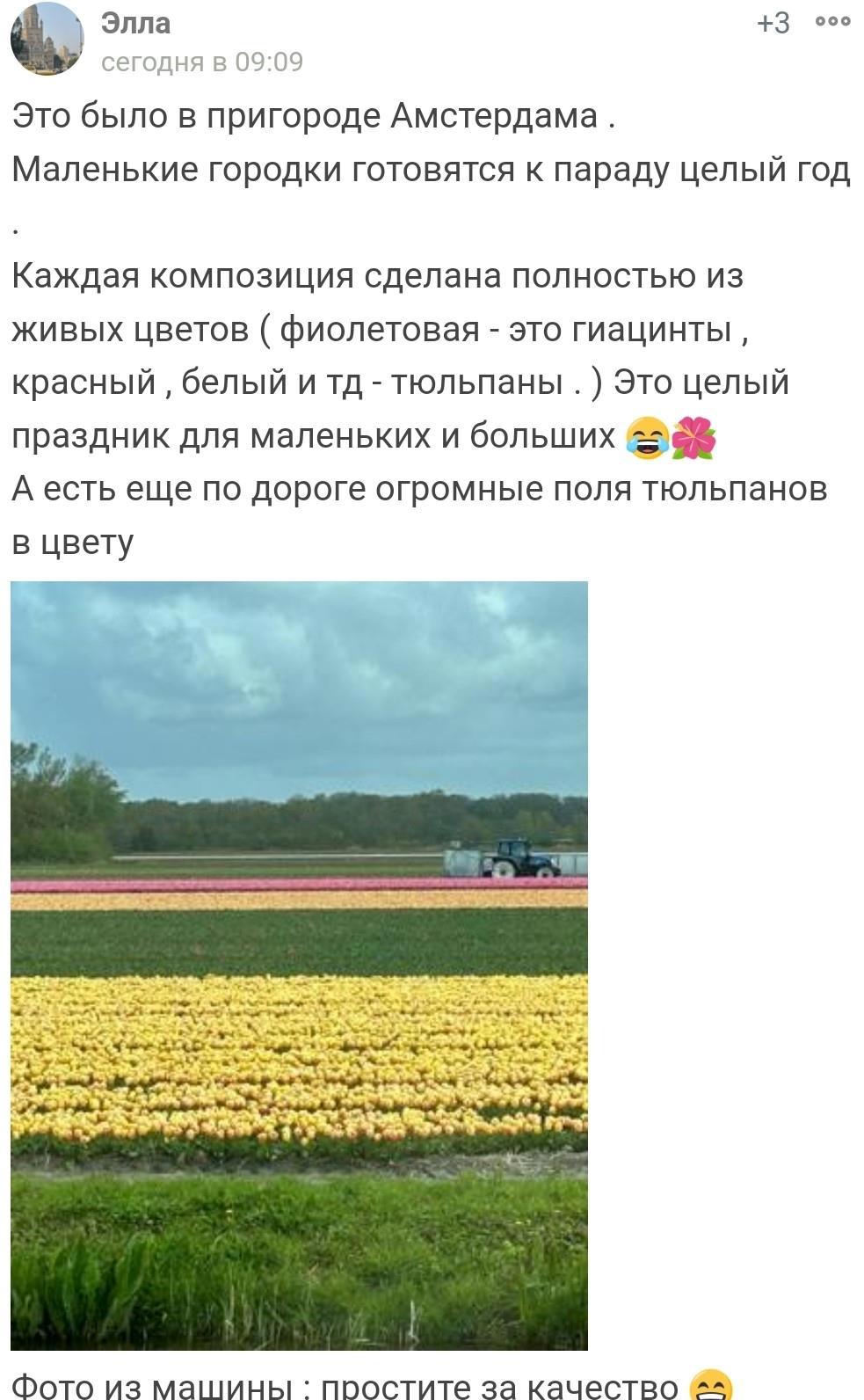This screenshot has height=1400, width=864.
Task: Tap the author name Элла
Action: 135,23
